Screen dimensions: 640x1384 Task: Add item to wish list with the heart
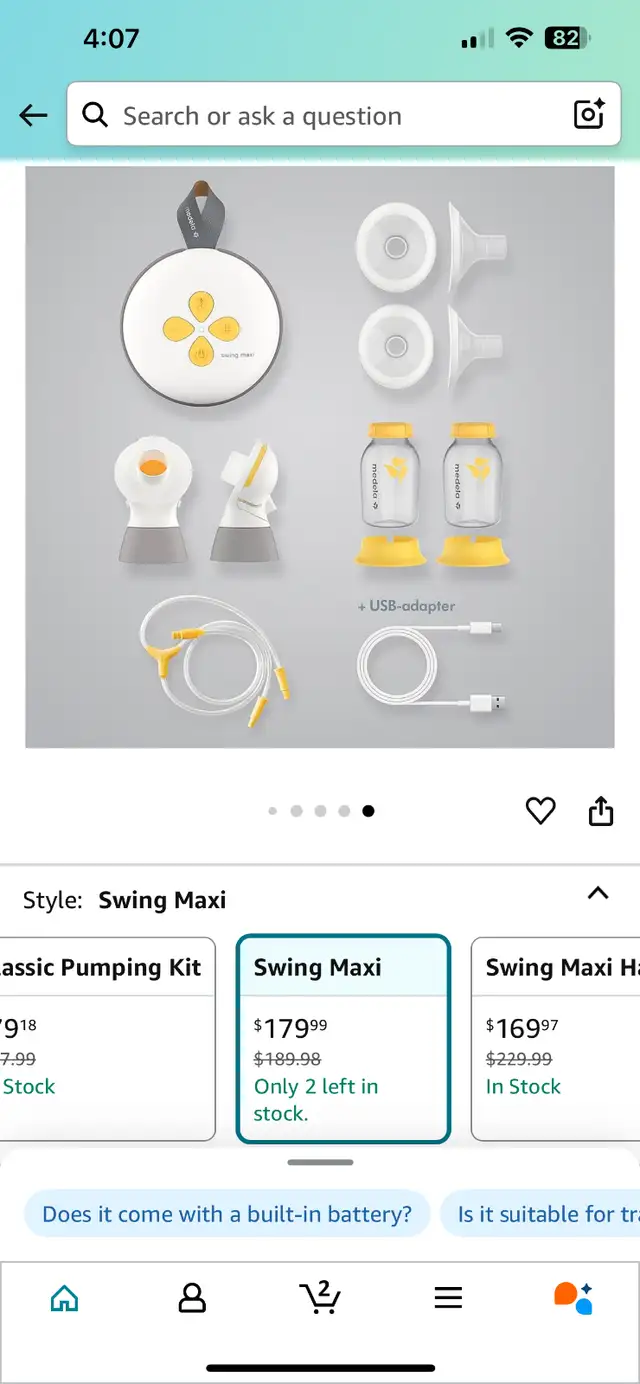[x=540, y=811]
